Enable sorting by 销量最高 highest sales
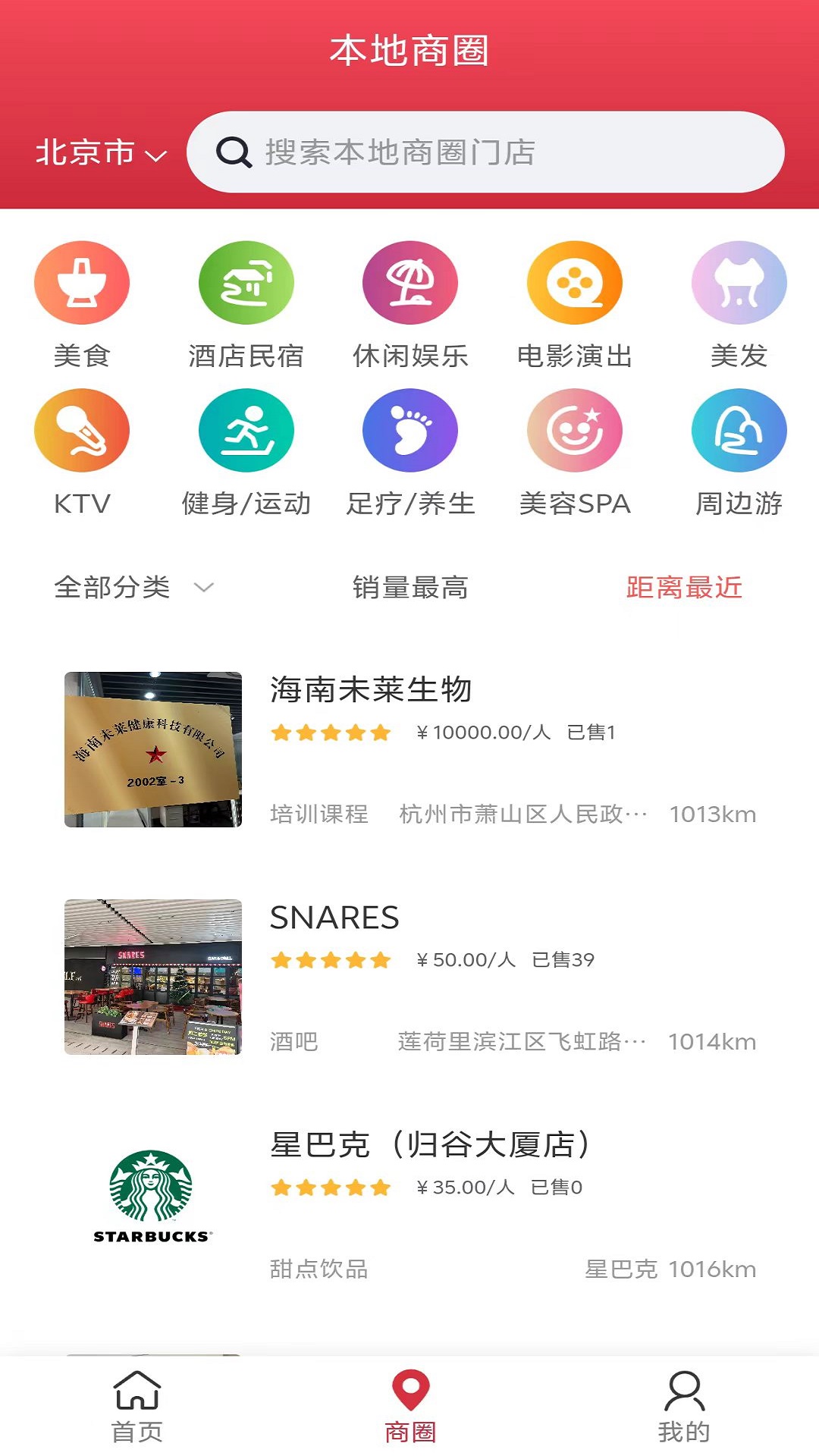This screenshot has height=1456, width=819. point(409,586)
